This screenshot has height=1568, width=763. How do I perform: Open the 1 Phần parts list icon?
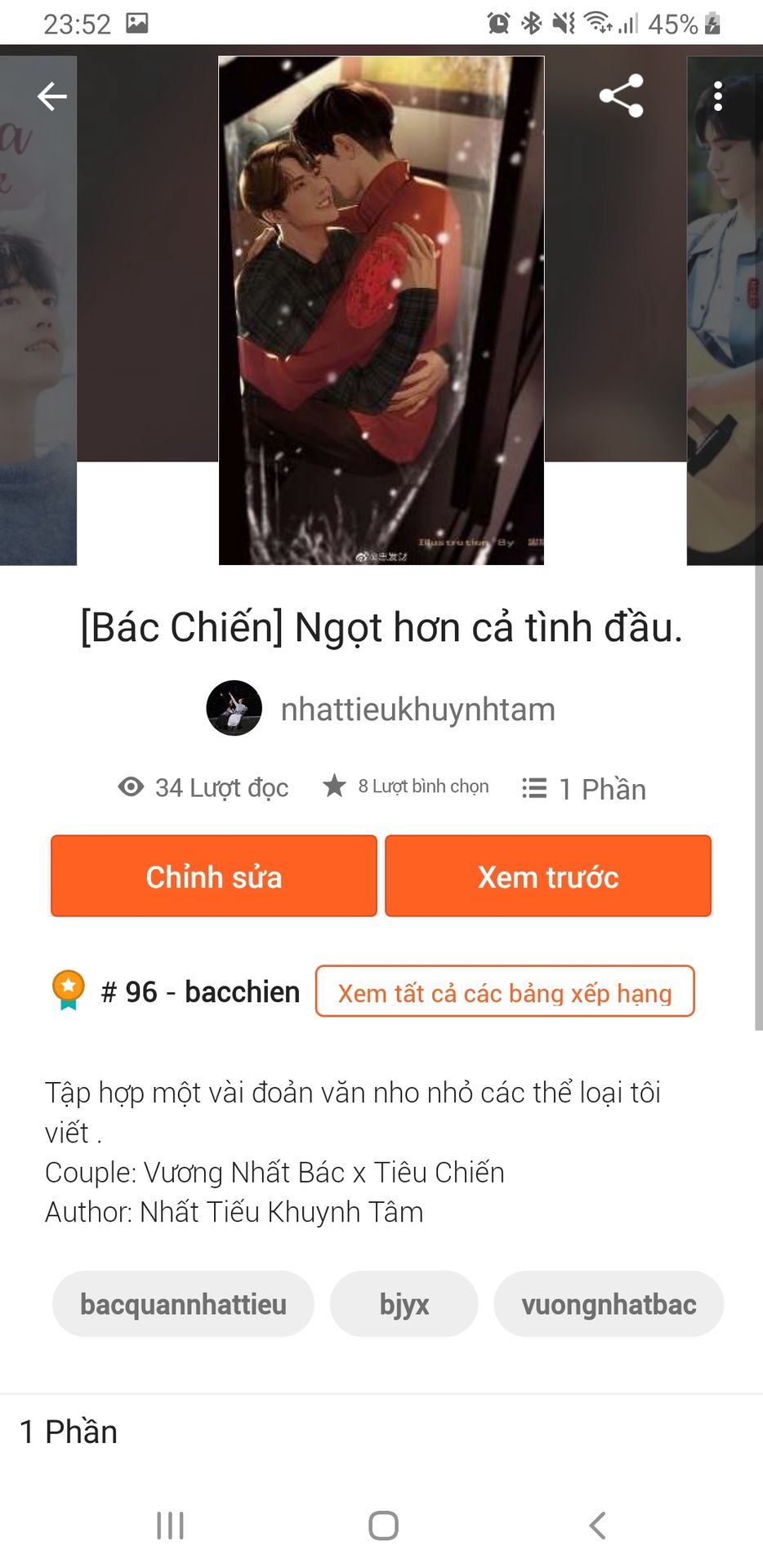click(x=534, y=788)
